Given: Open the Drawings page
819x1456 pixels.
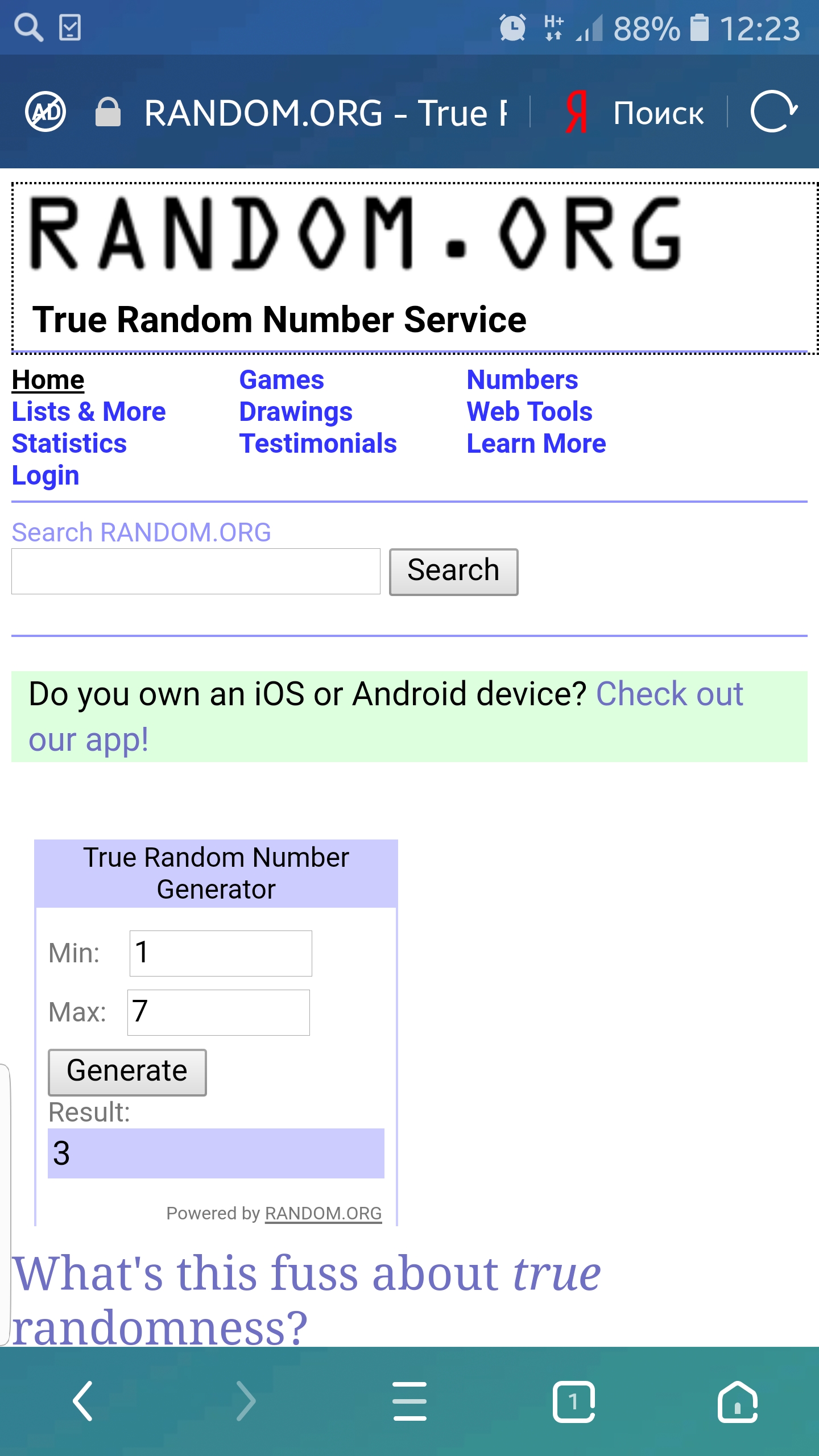Looking at the screenshot, I should [295, 412].
